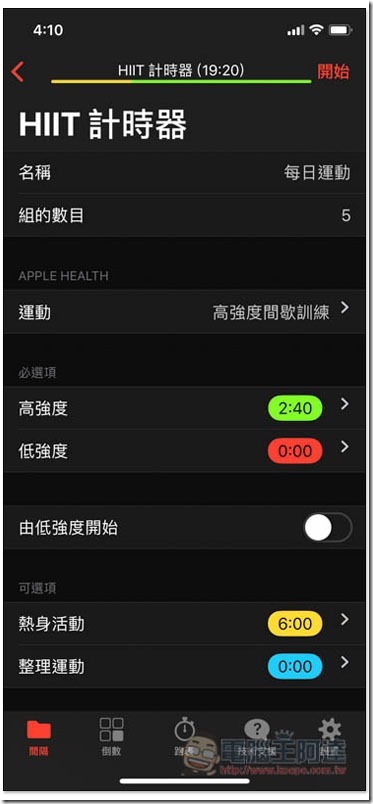Tap 開始 to start the timer
The height and width of the screenshot is (804, 373).
point(333,72)
